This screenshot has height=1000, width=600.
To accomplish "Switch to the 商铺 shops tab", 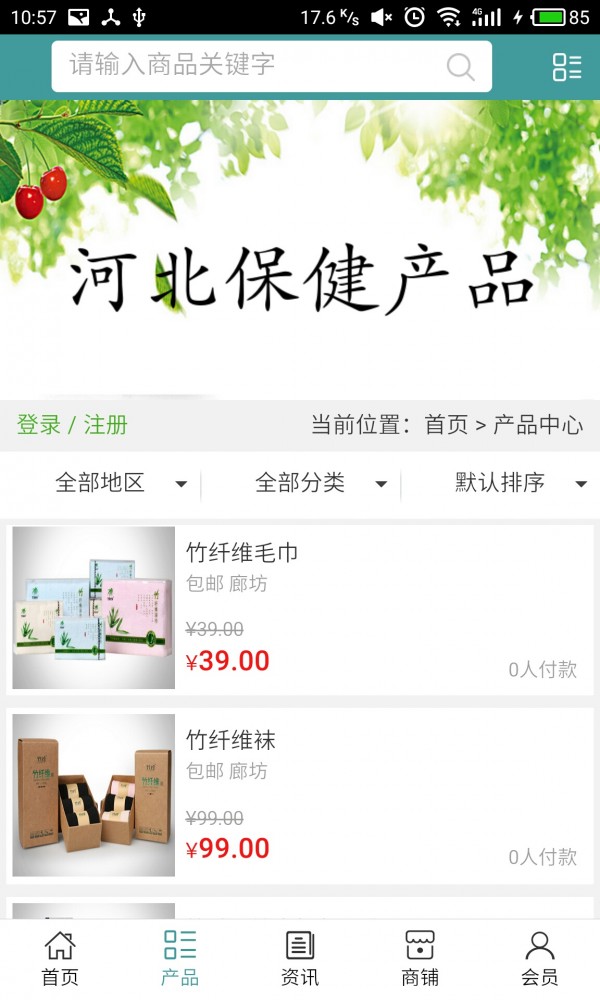I will click(420, 958).
